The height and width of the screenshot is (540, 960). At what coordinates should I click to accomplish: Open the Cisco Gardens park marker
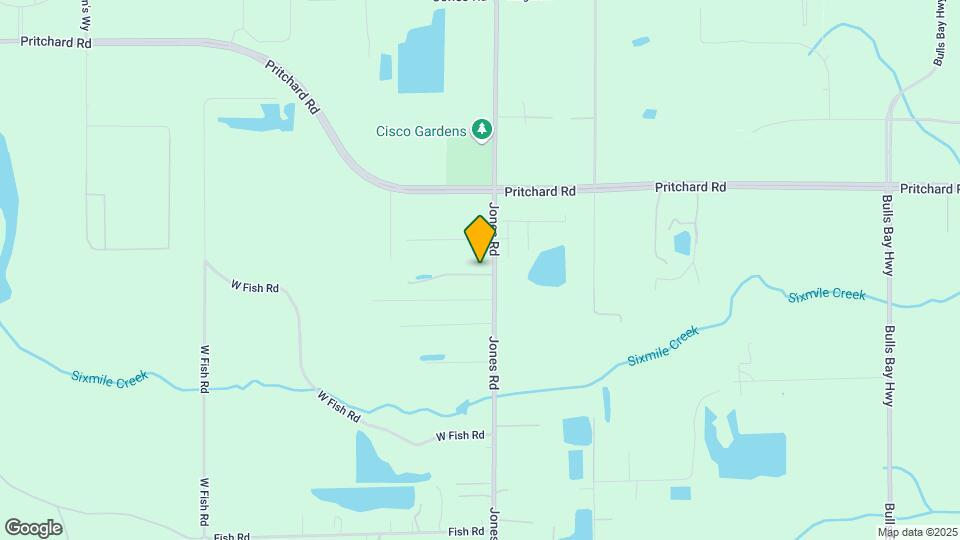coord(483,130)
